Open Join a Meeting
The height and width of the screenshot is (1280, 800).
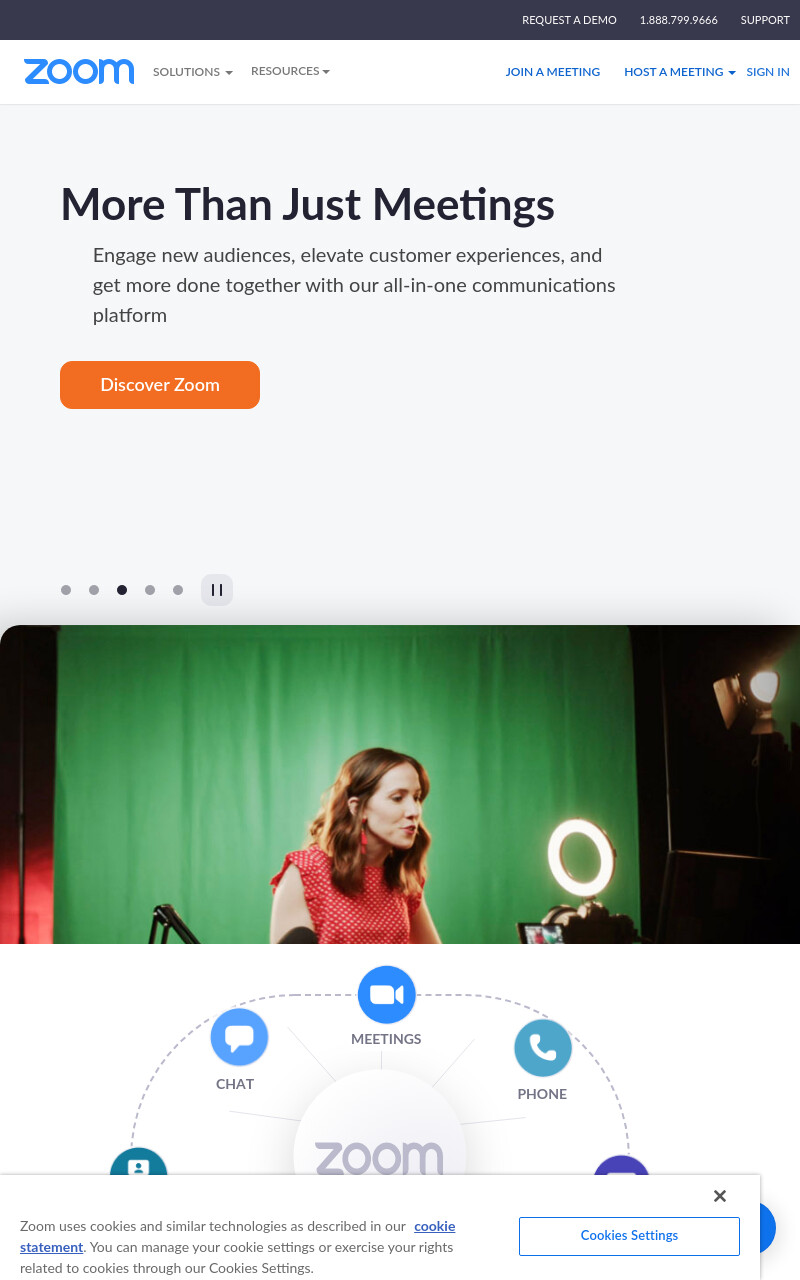[553, 72]
